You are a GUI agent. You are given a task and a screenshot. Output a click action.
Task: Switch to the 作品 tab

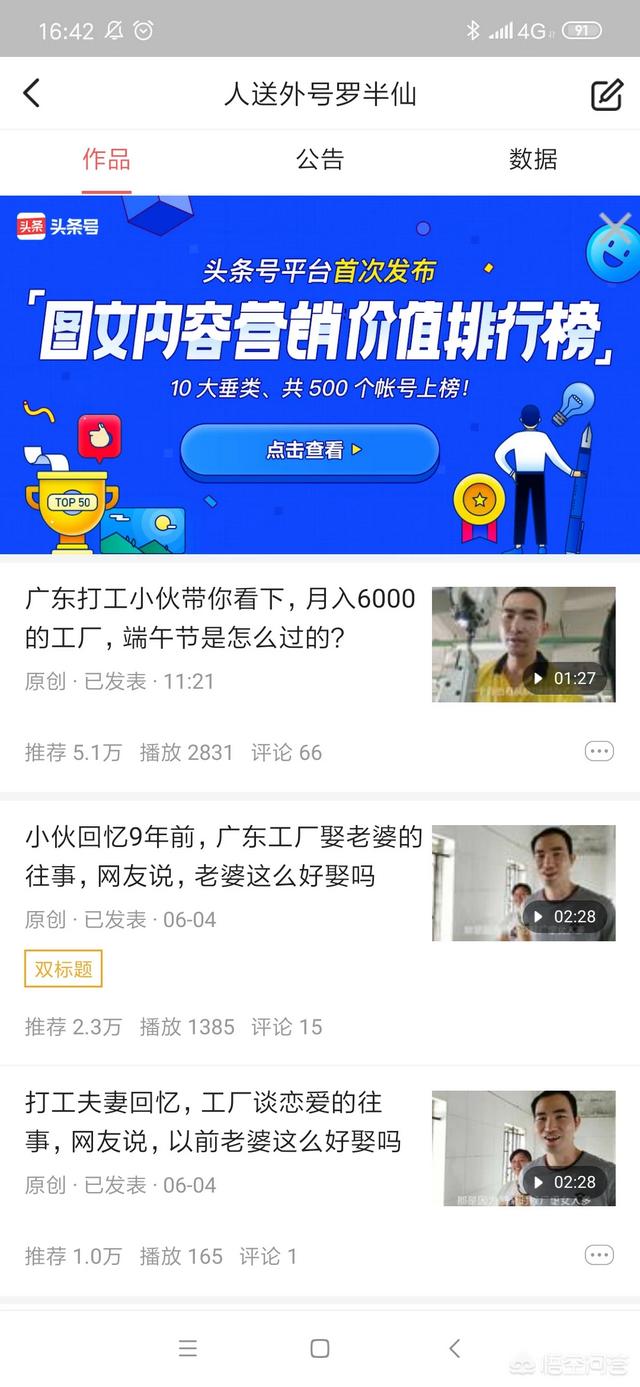(x=106, y=159)
